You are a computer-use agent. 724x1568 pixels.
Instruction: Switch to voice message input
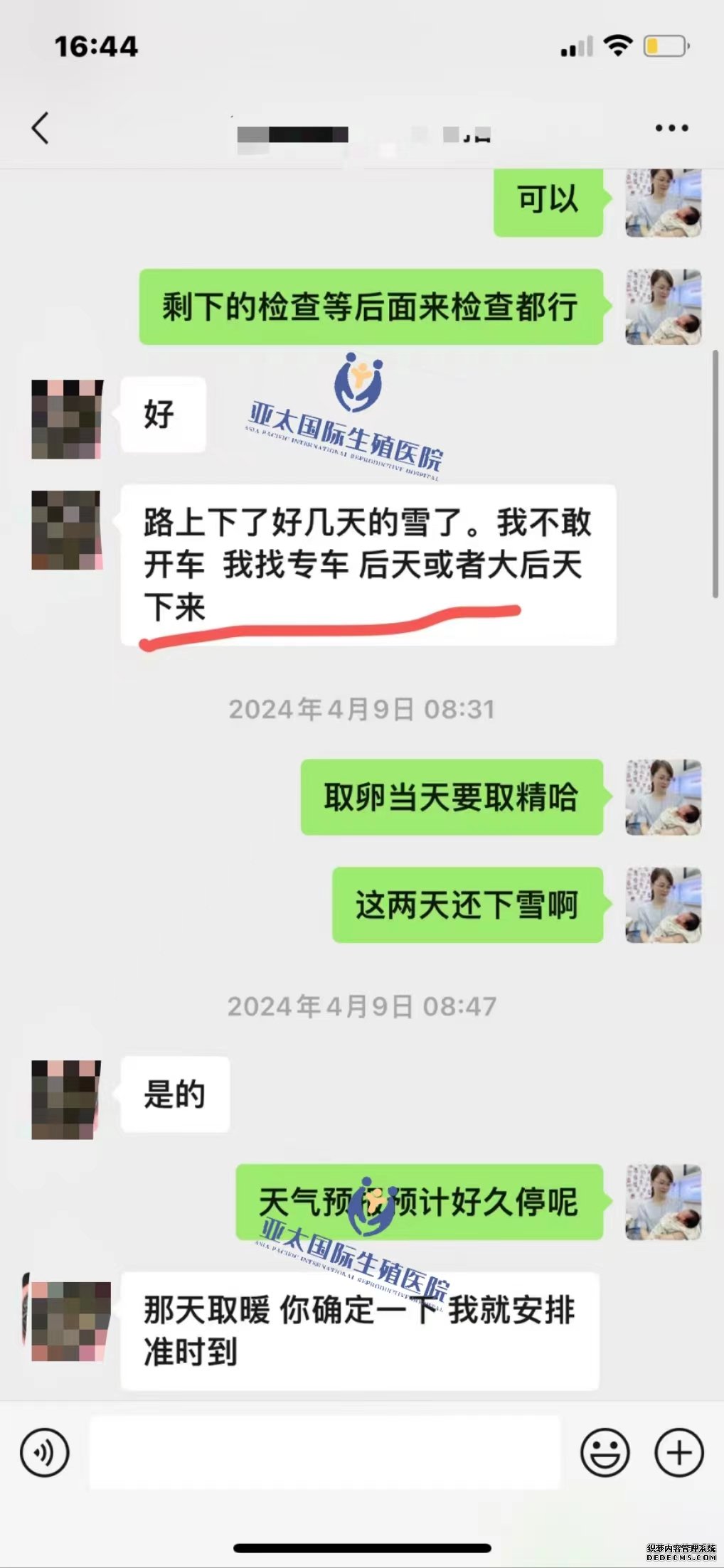tap(46, 1453)
